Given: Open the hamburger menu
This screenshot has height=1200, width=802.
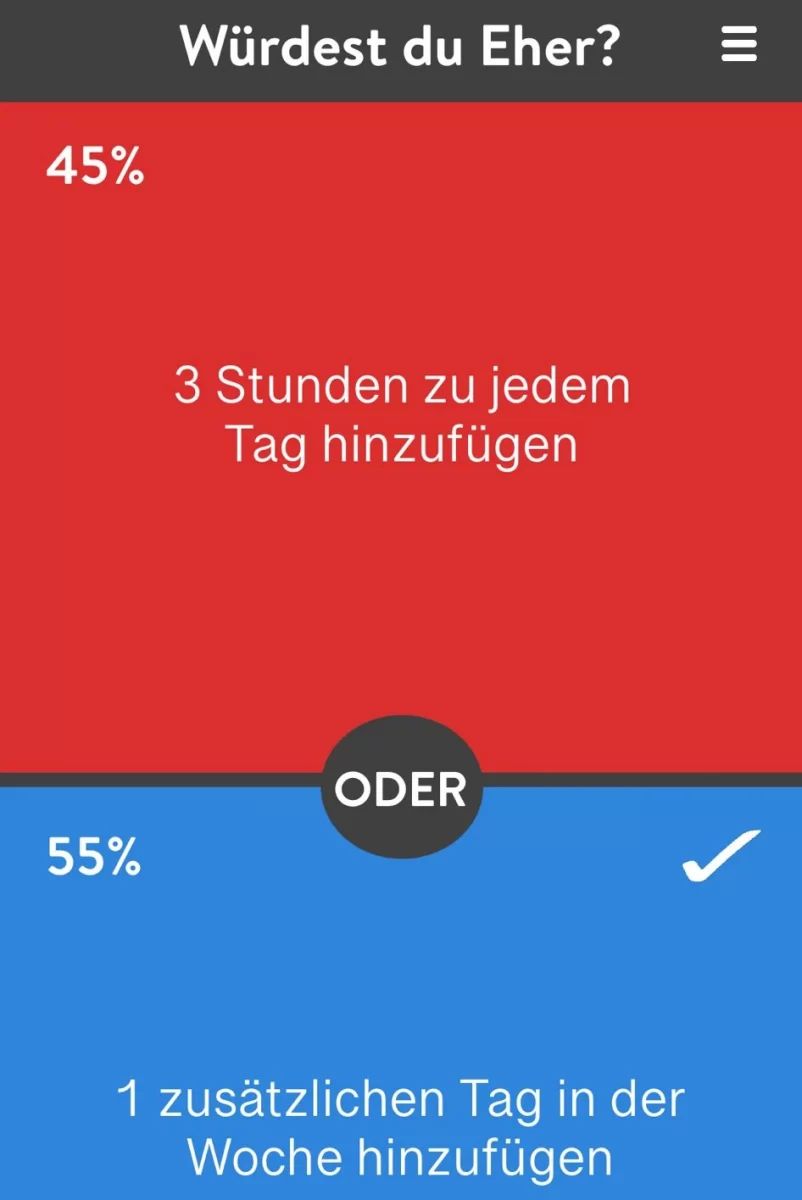Looking at the screenshot, I should pos(739,46).
